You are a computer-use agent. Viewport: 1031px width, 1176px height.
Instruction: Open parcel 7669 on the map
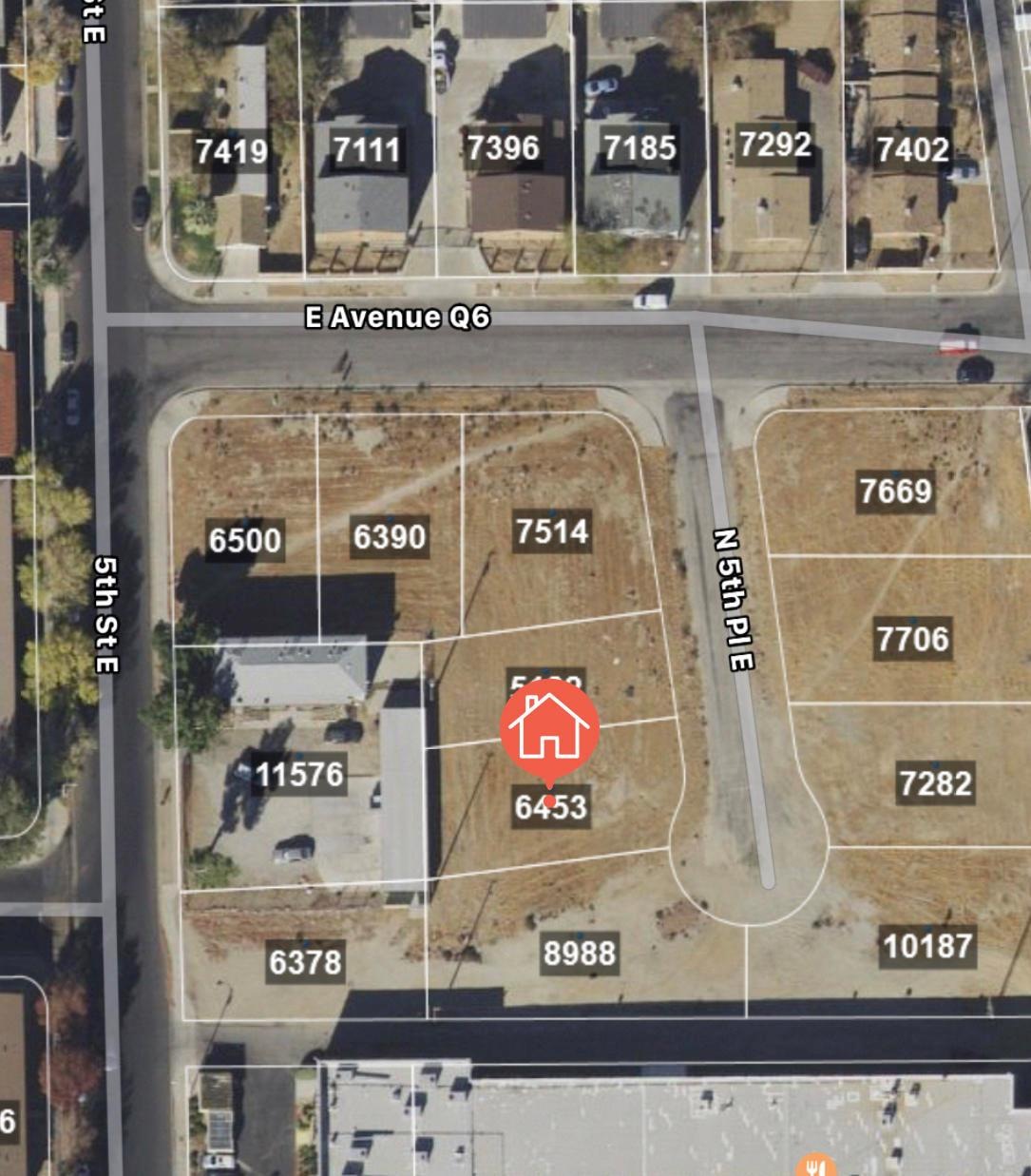[x=895, y=491]
